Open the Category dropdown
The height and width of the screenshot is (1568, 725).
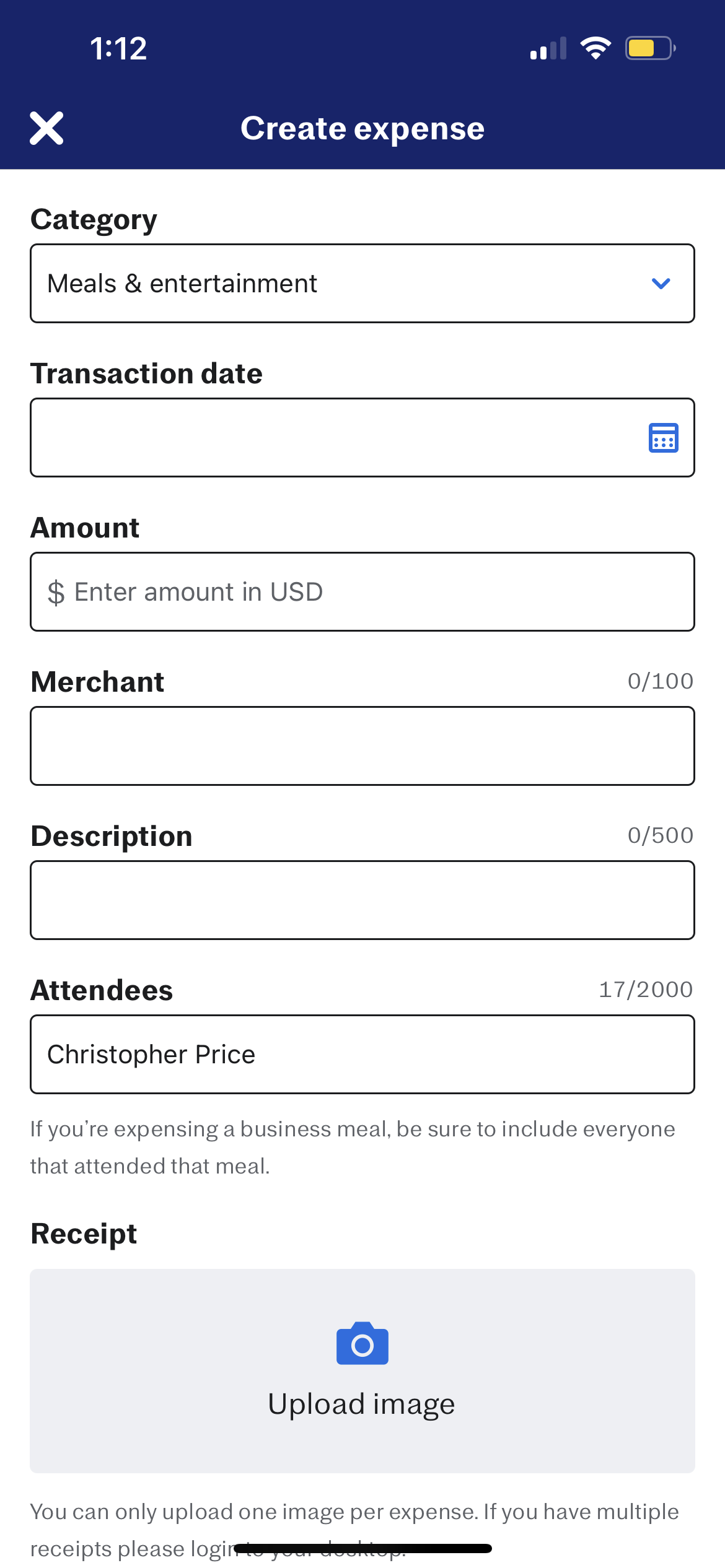[x=362, y=283]
